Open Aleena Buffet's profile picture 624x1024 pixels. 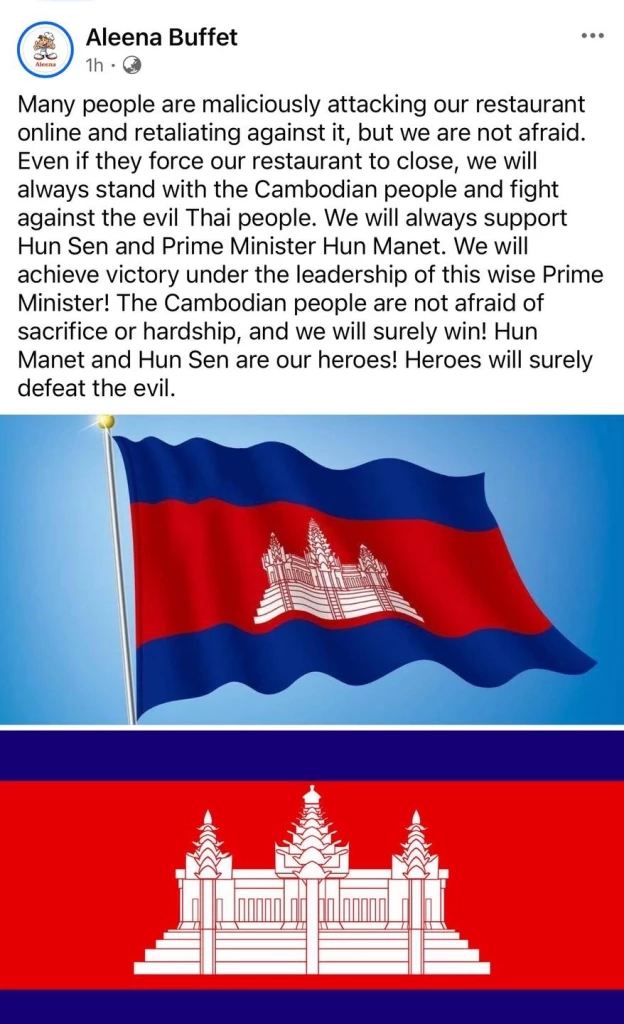click(x=46, y=49)
